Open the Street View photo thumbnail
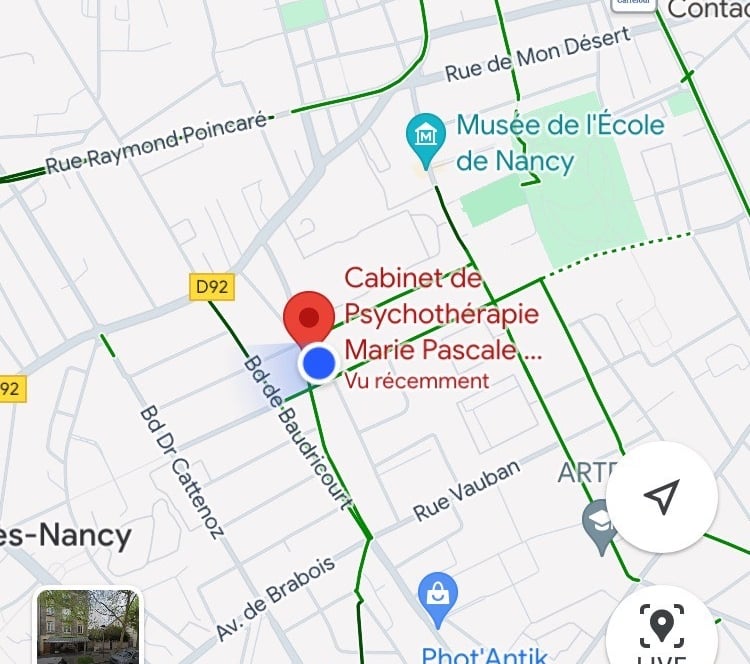The width and height of the screenshot is (750, 664). coord(90,627)
